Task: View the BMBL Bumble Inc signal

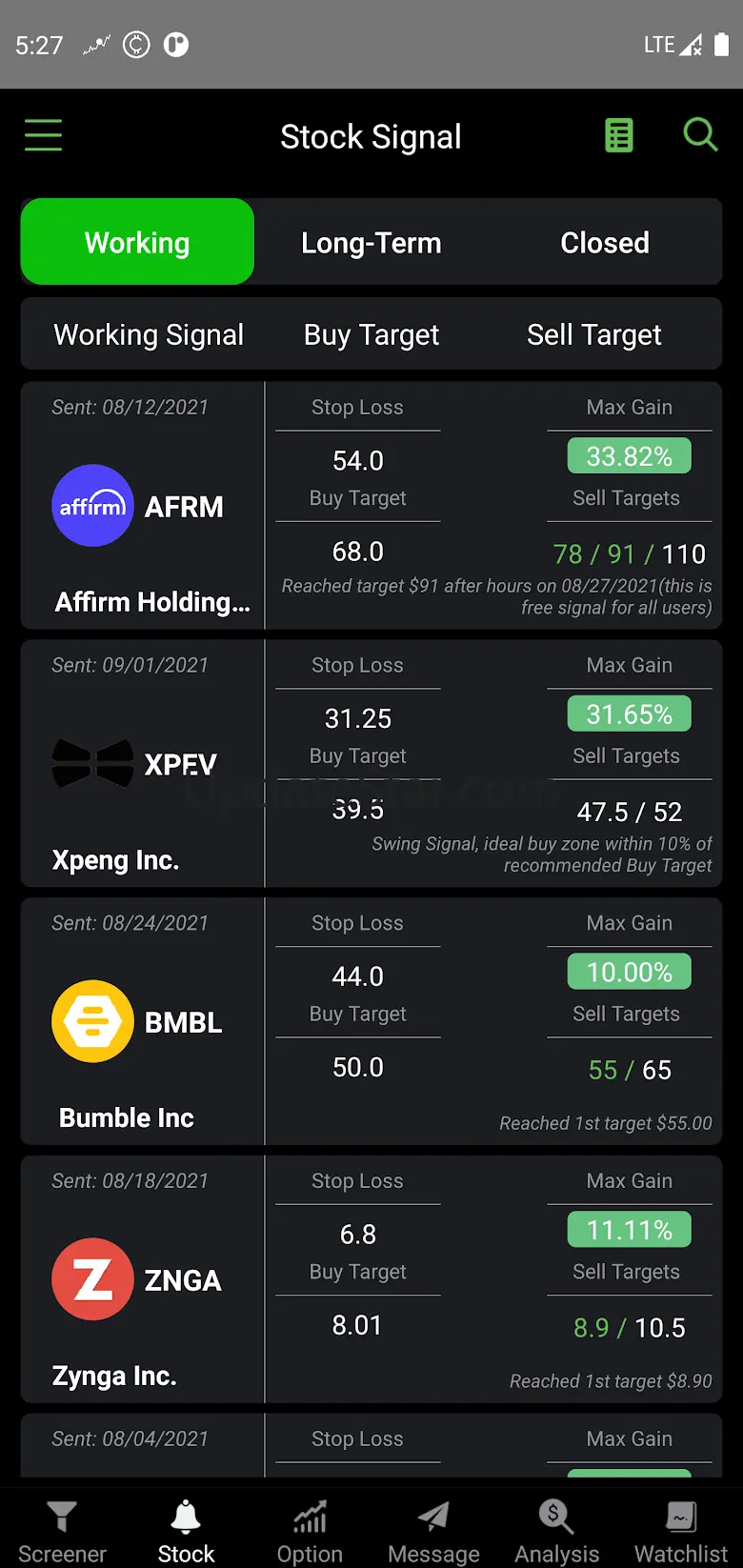Action: tap(371, 1021)
